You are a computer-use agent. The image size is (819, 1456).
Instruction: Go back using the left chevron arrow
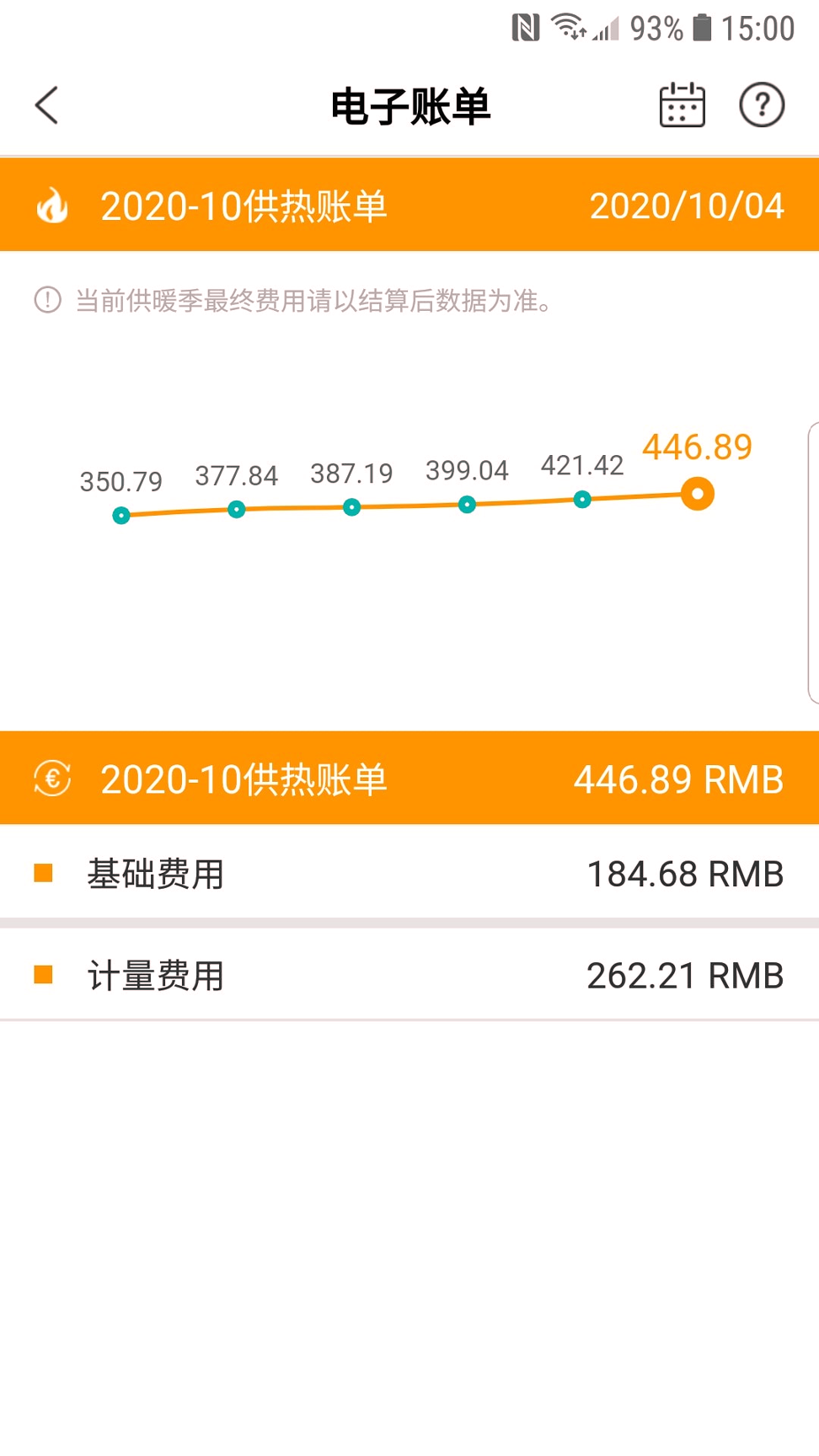pyautogui.click(x=45, y=104)
